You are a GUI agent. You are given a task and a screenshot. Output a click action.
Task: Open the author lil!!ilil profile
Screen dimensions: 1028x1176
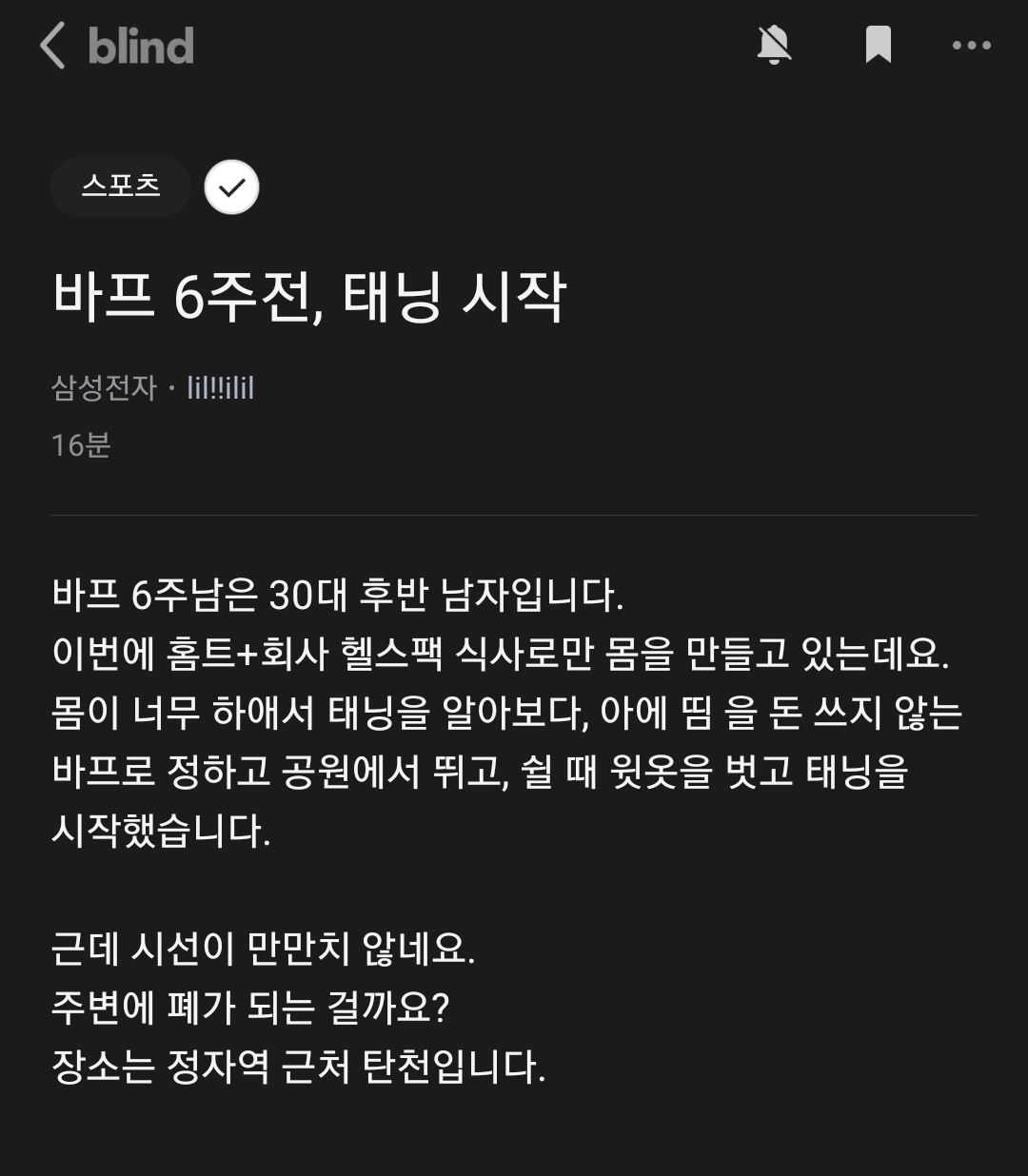(220, 388)
